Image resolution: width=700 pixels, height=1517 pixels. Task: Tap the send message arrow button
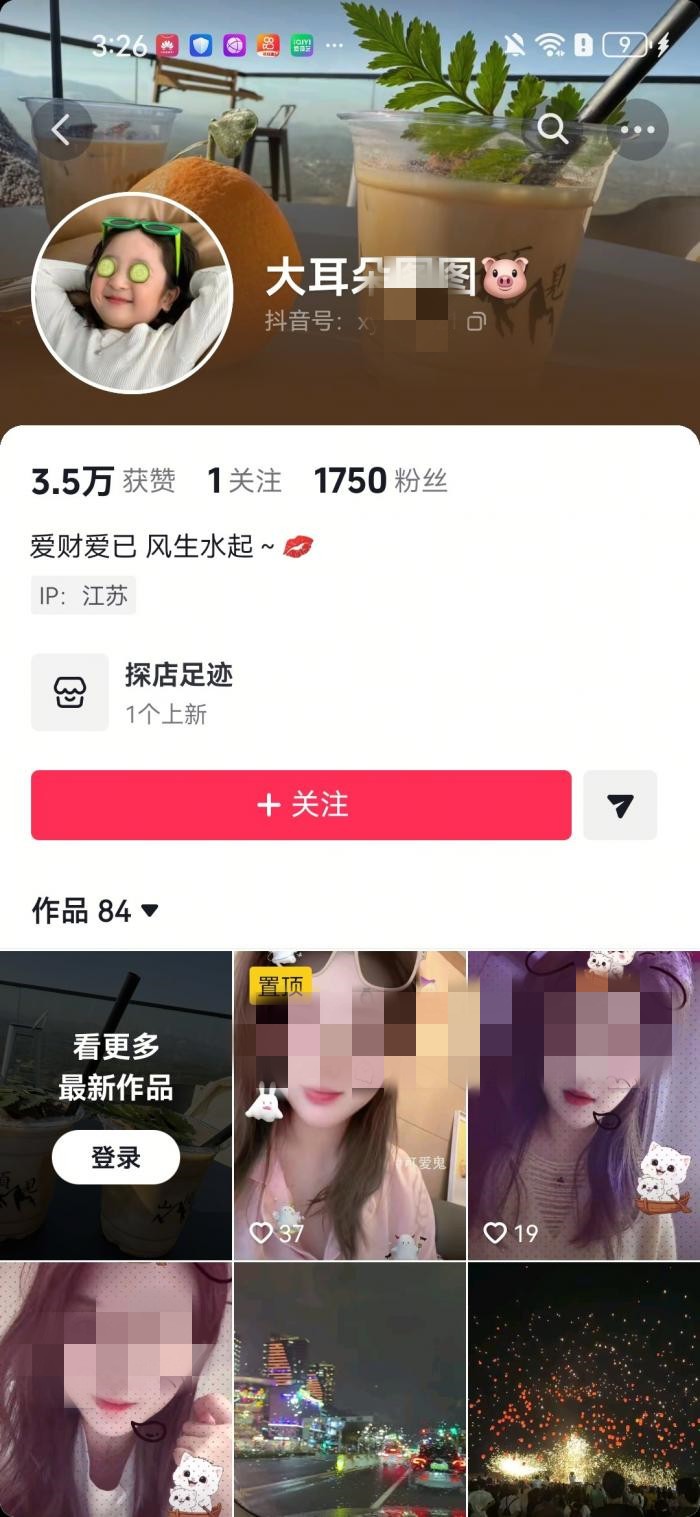[x=620, y=805]
